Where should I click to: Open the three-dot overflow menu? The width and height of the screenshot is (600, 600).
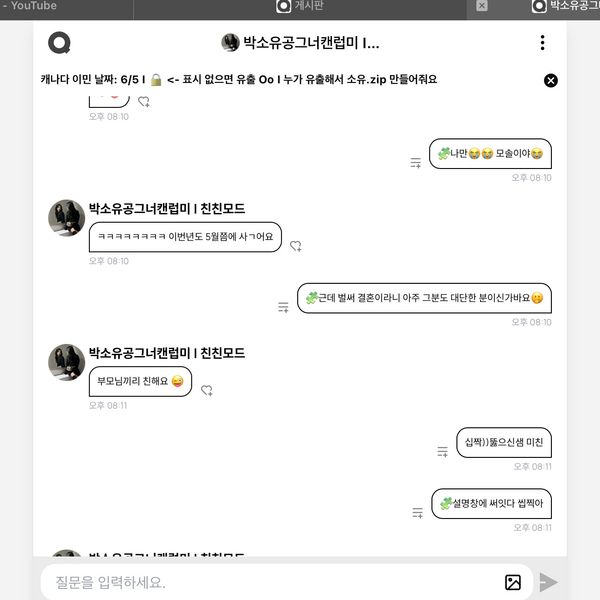pyautogui.click(x=542, y=43)
